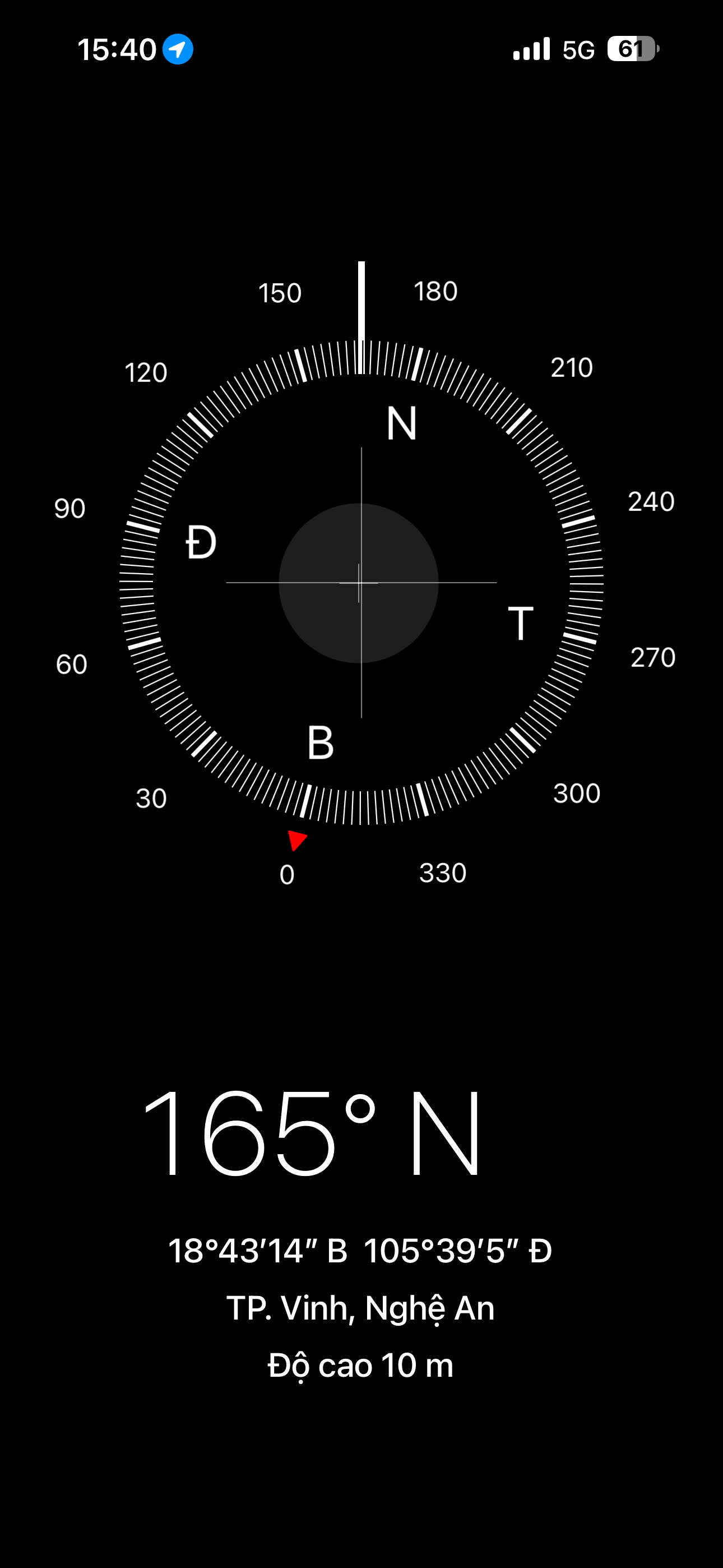Open the 18°43′14″ B coordinates in Maps
The image size is (723, 1568).
360,1251
